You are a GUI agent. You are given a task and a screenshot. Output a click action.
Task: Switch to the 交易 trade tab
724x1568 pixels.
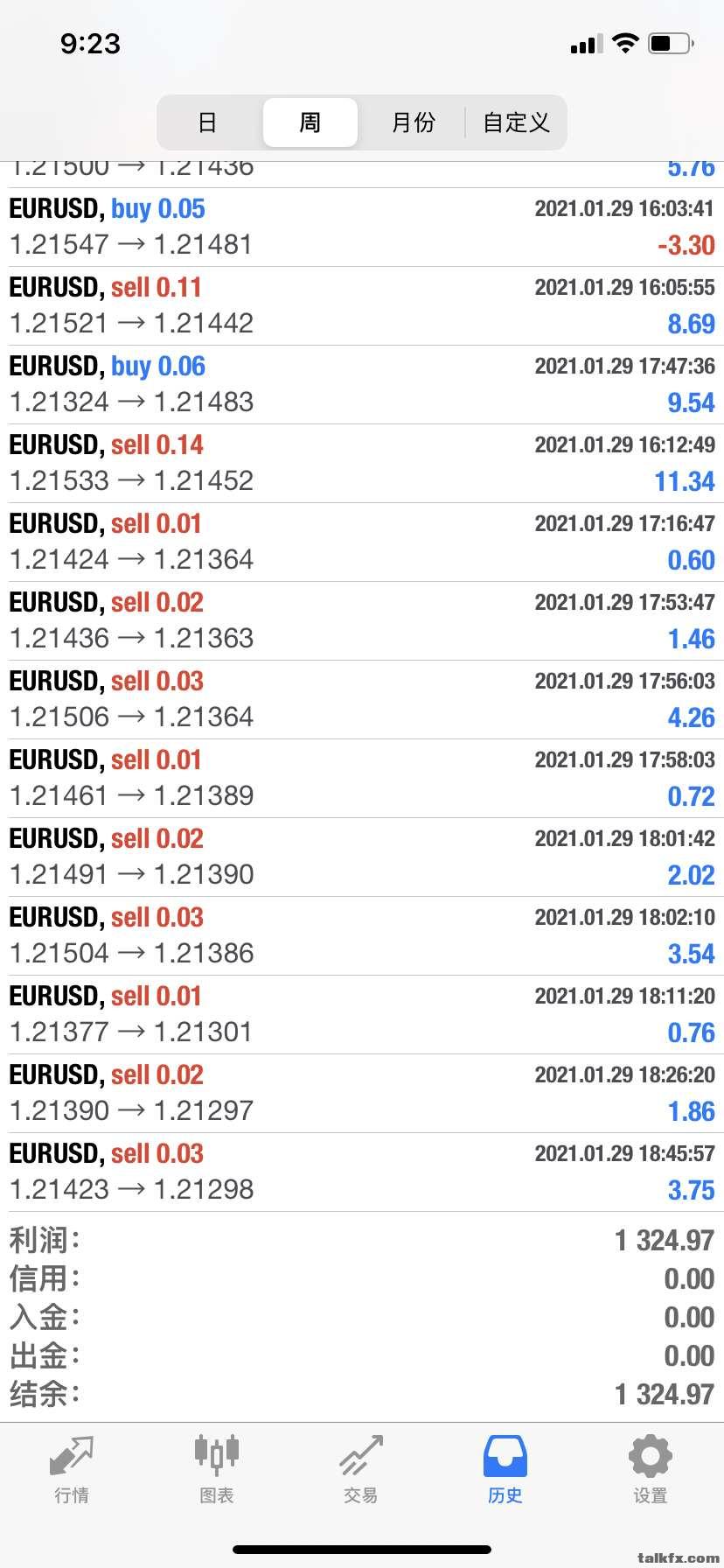coord(361,1470)
